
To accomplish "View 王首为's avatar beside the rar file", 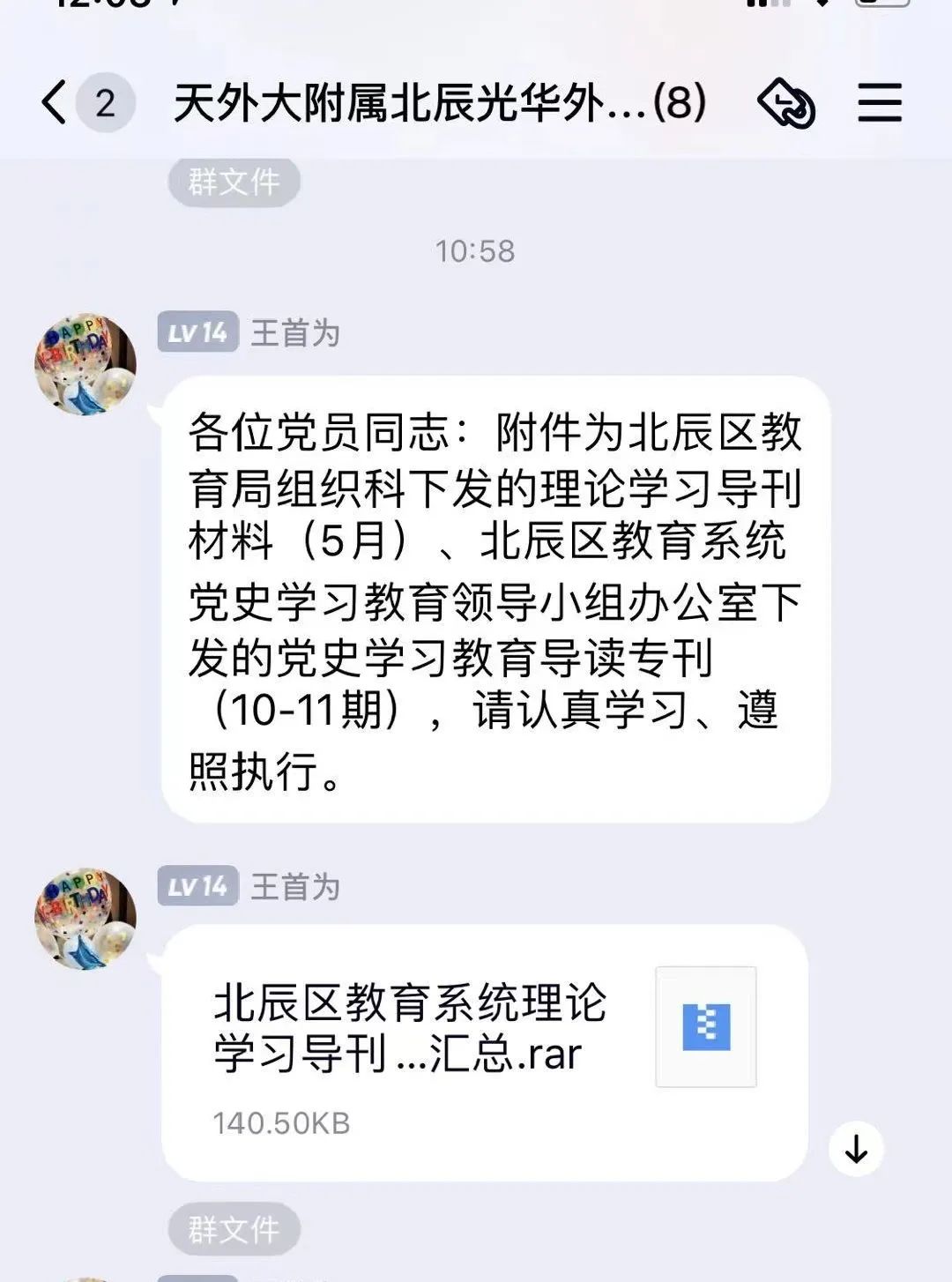I will point(86,918).
